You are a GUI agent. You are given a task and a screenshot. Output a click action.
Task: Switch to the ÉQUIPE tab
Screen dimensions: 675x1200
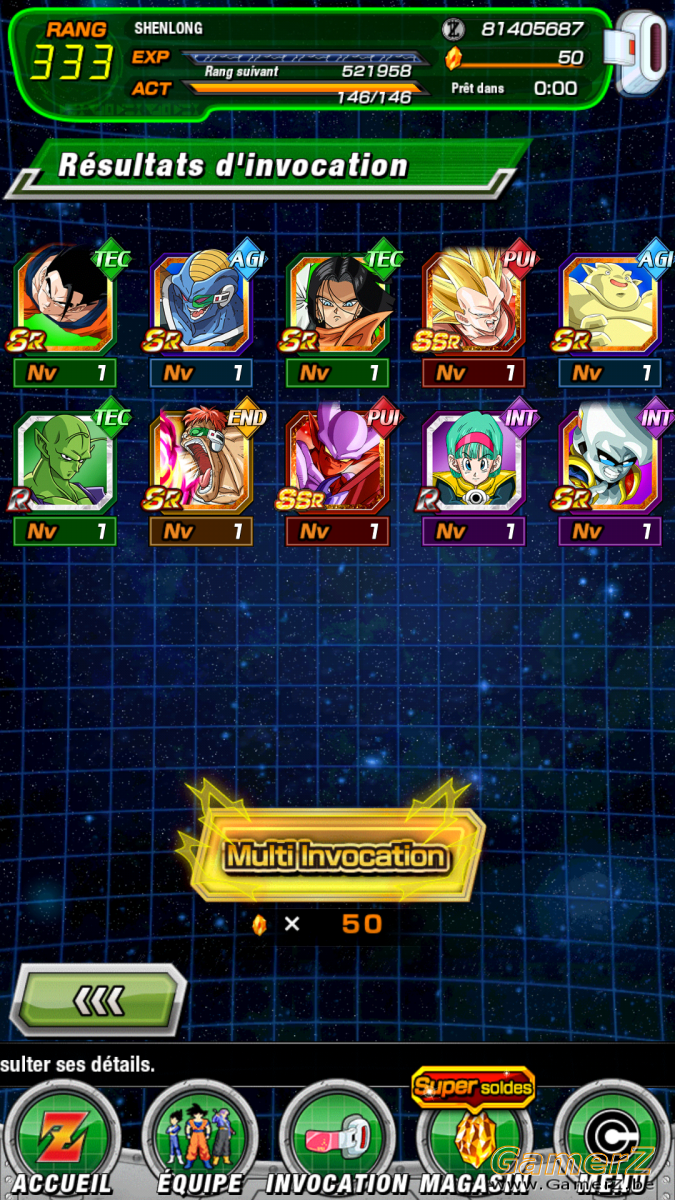pos(200,1140)
